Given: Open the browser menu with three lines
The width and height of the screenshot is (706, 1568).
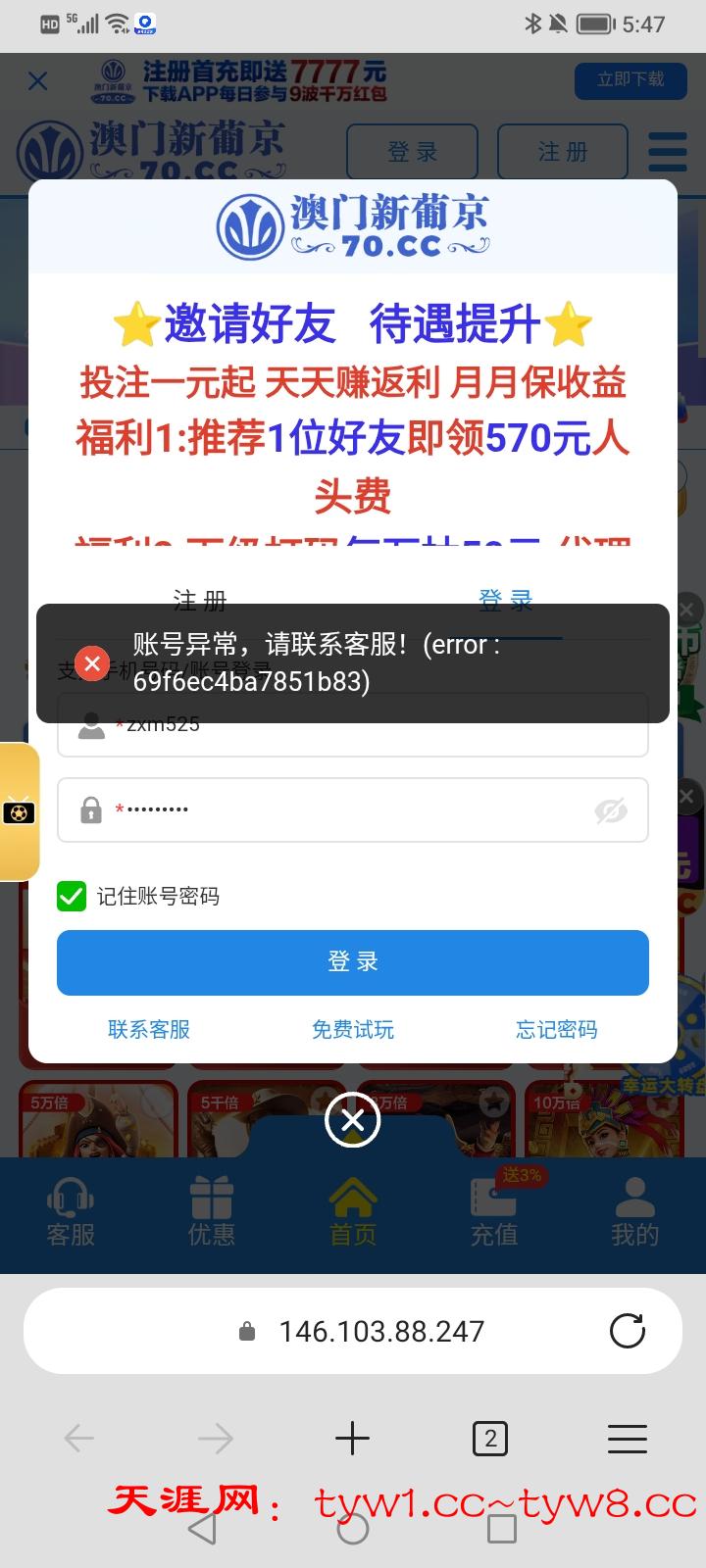Looking at the screenshot, I should [x=627, y=1439].
